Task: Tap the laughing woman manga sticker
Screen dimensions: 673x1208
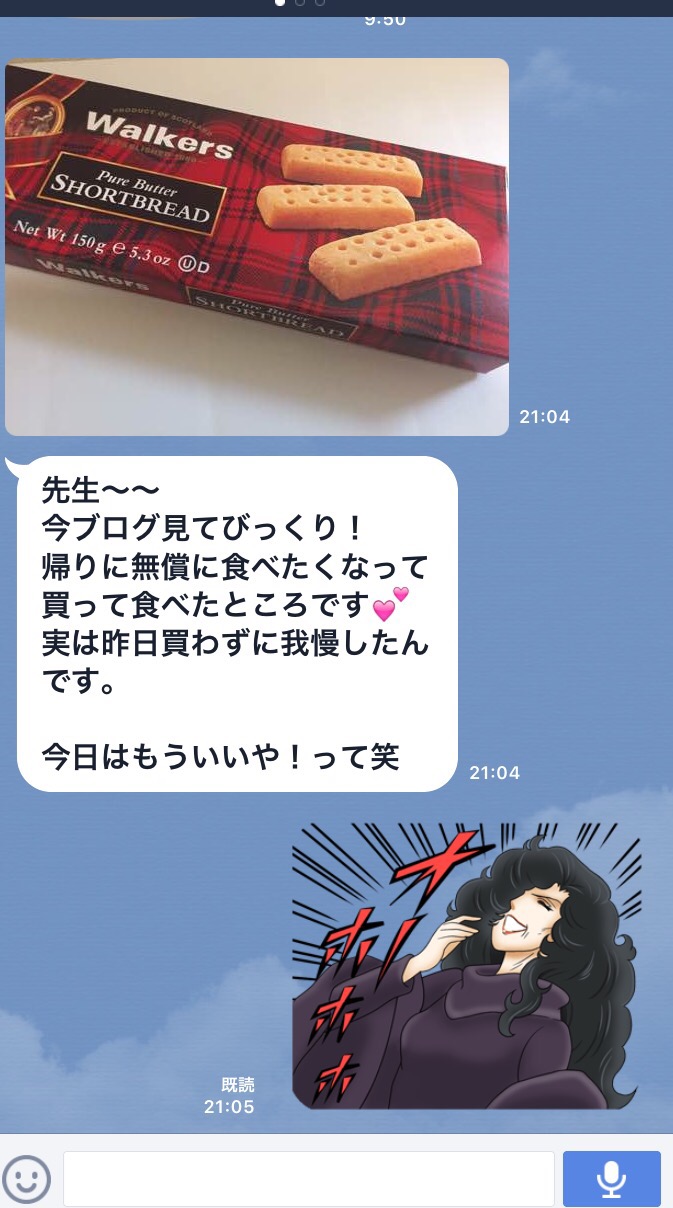Action: (466, 965)
